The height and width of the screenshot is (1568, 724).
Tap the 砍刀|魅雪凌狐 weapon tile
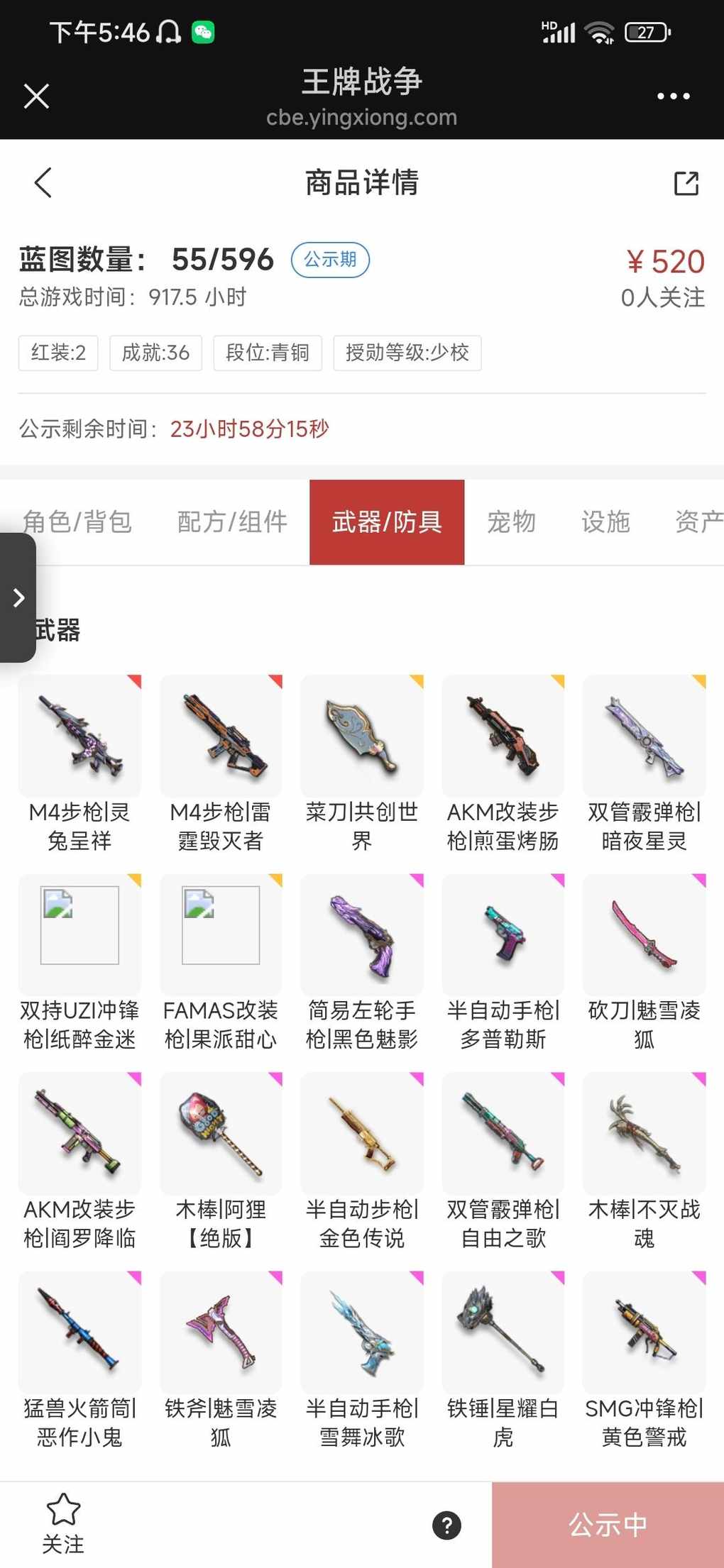(644, 962)
